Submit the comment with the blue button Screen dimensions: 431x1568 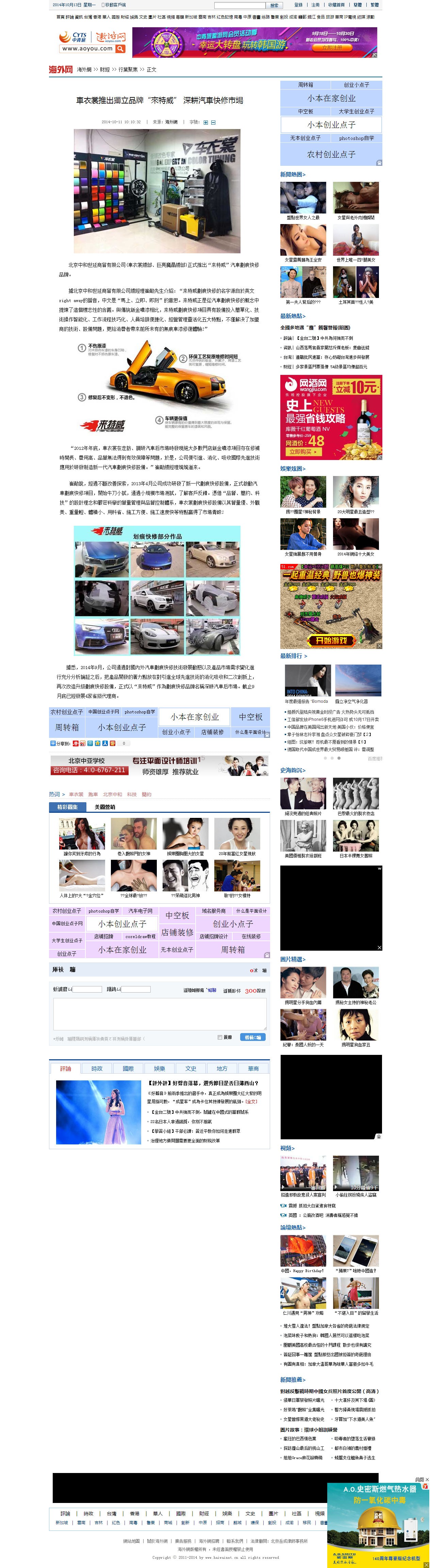pos(252,1037)
